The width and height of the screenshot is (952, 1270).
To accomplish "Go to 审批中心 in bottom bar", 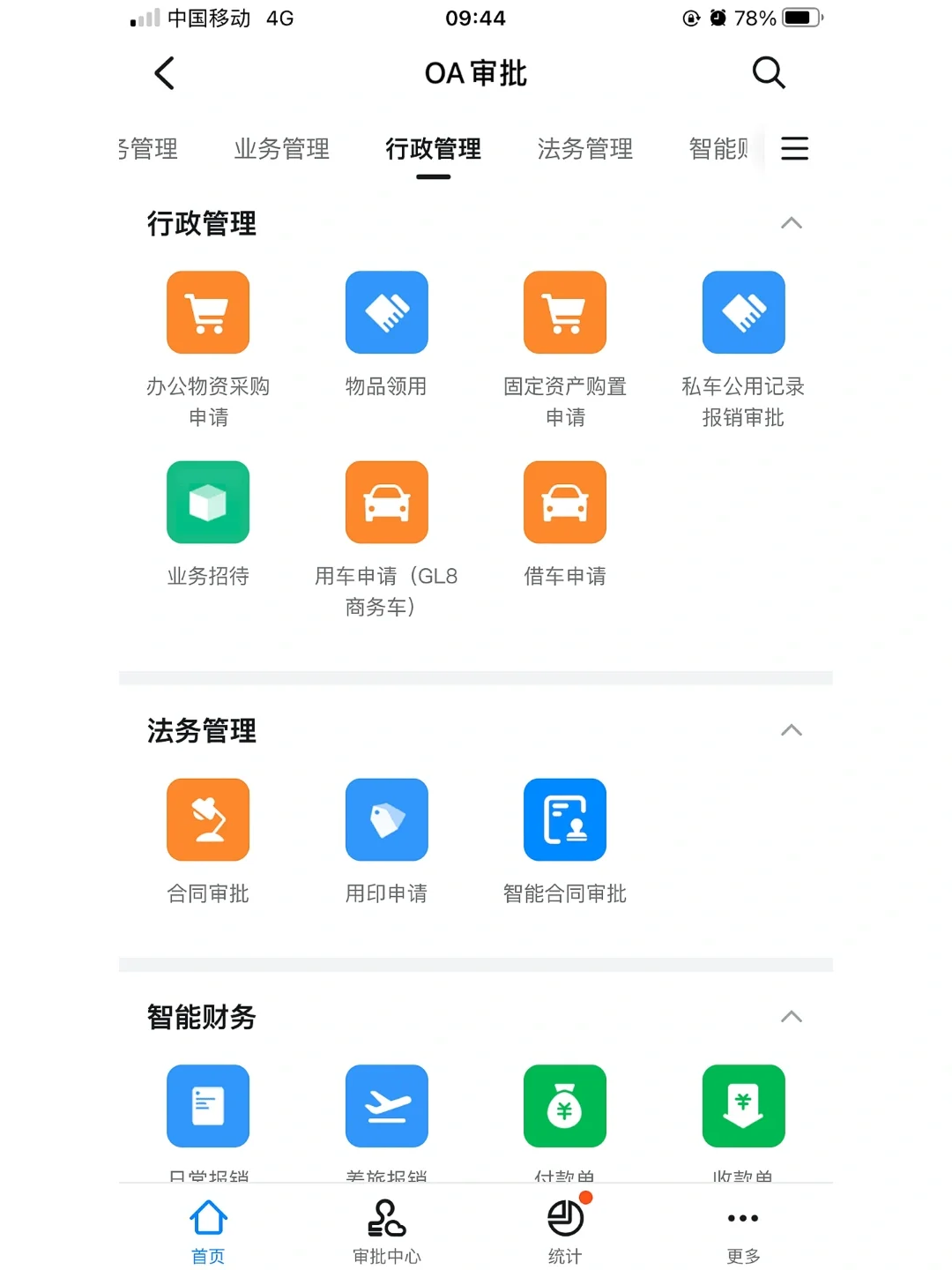I will [386, 1229].
